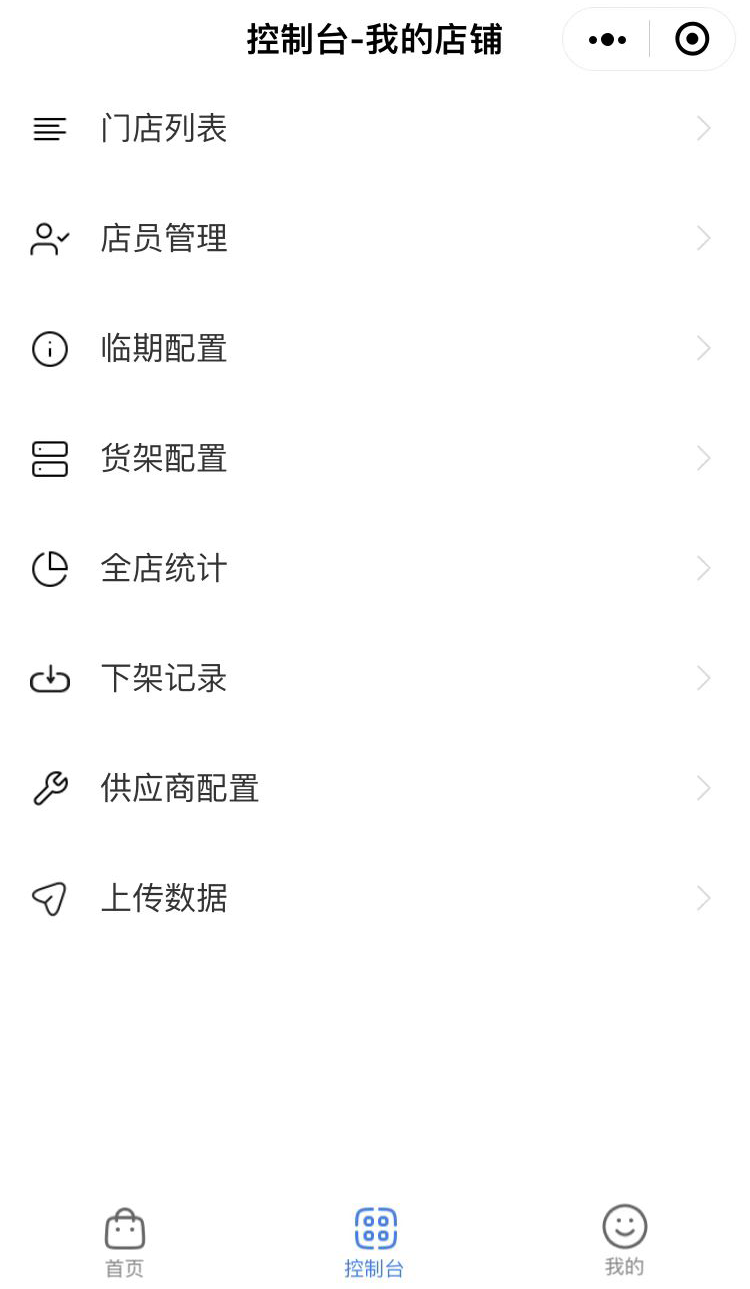The width and height of the screenshot is (750, 1289).
Task: Open 下架记录 removal records
Action: click(x=375, y=678)
